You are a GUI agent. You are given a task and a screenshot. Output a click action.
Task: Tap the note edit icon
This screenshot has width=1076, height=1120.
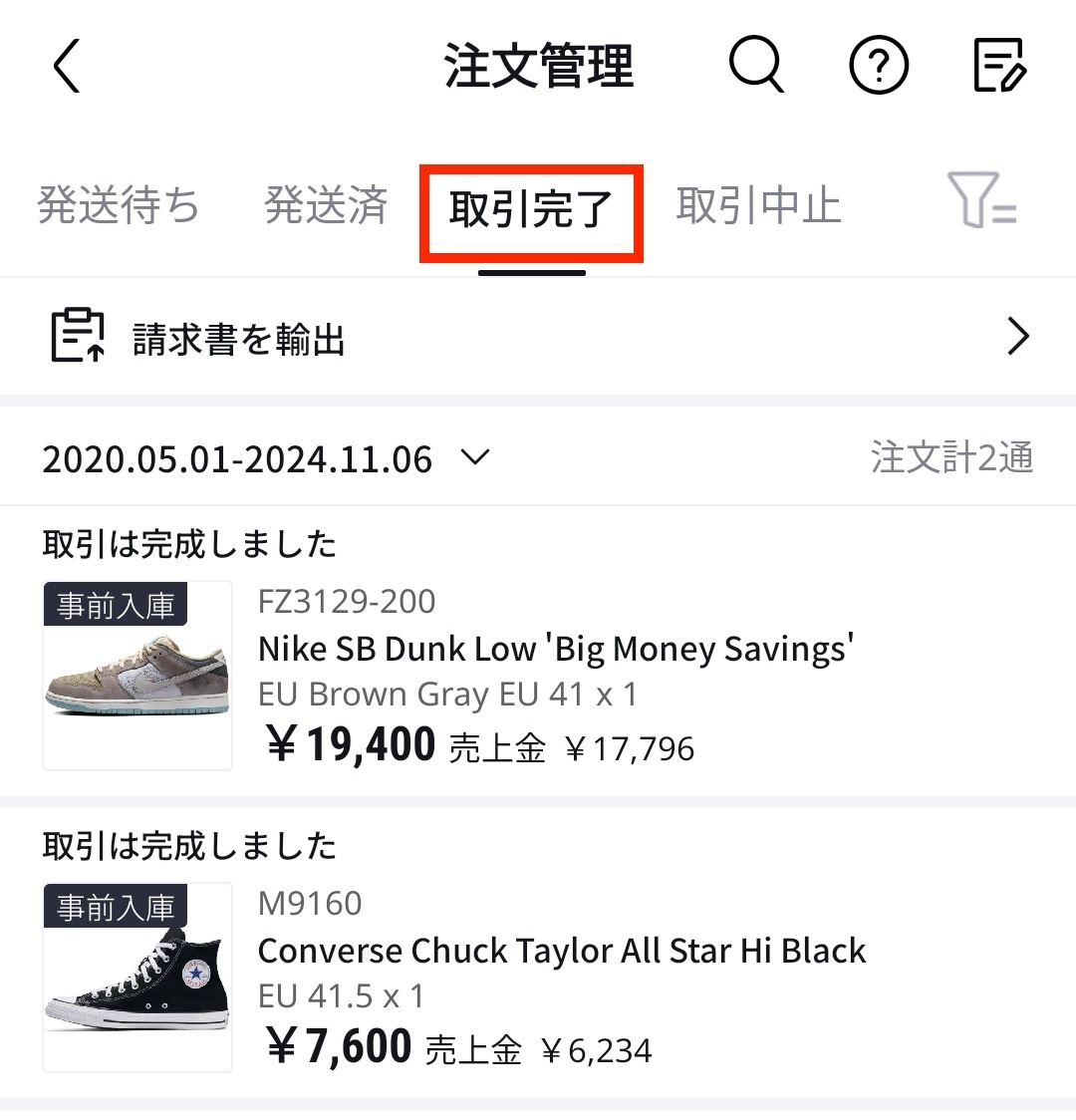pos(998,67)
